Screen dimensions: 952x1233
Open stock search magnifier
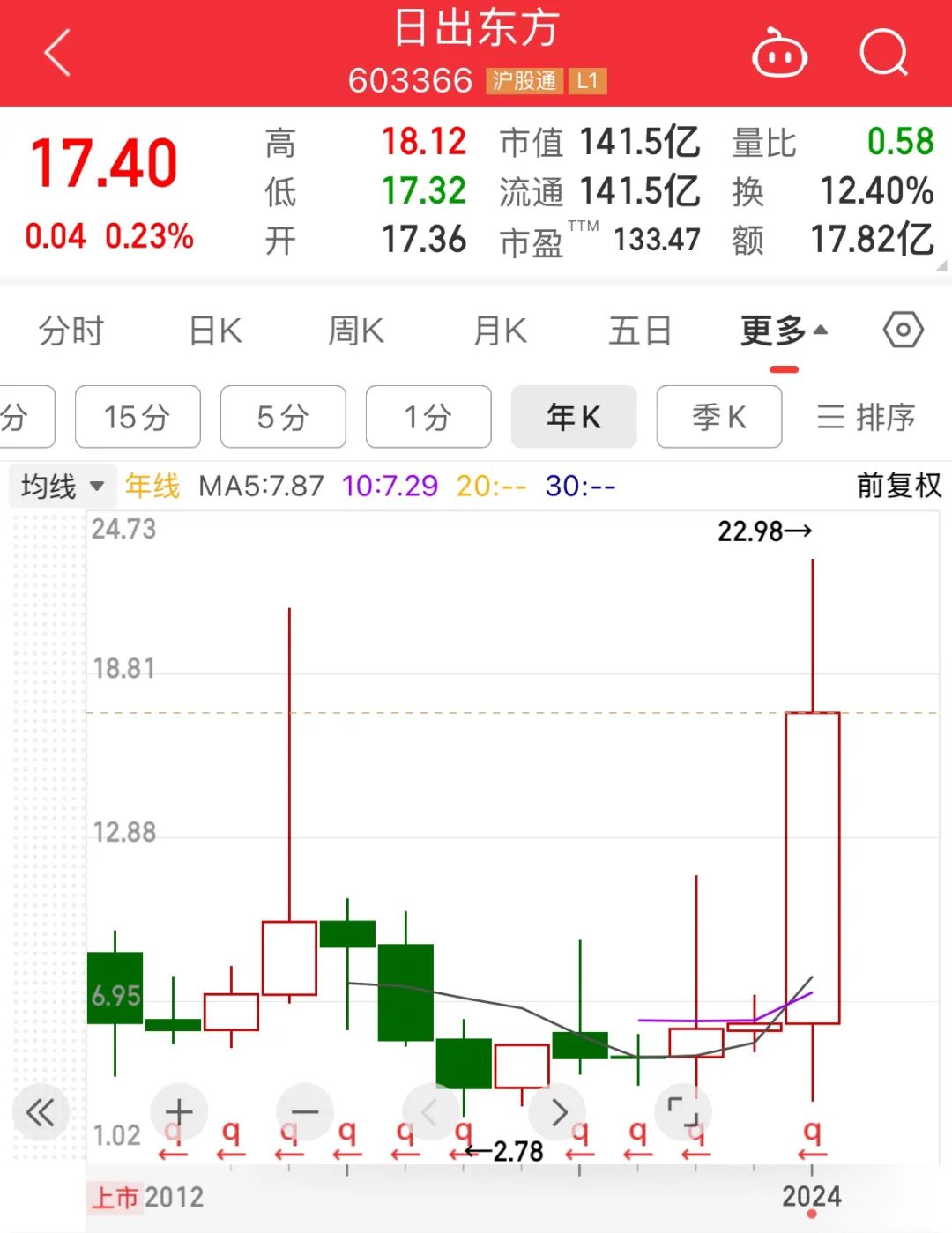click(883, 53)
